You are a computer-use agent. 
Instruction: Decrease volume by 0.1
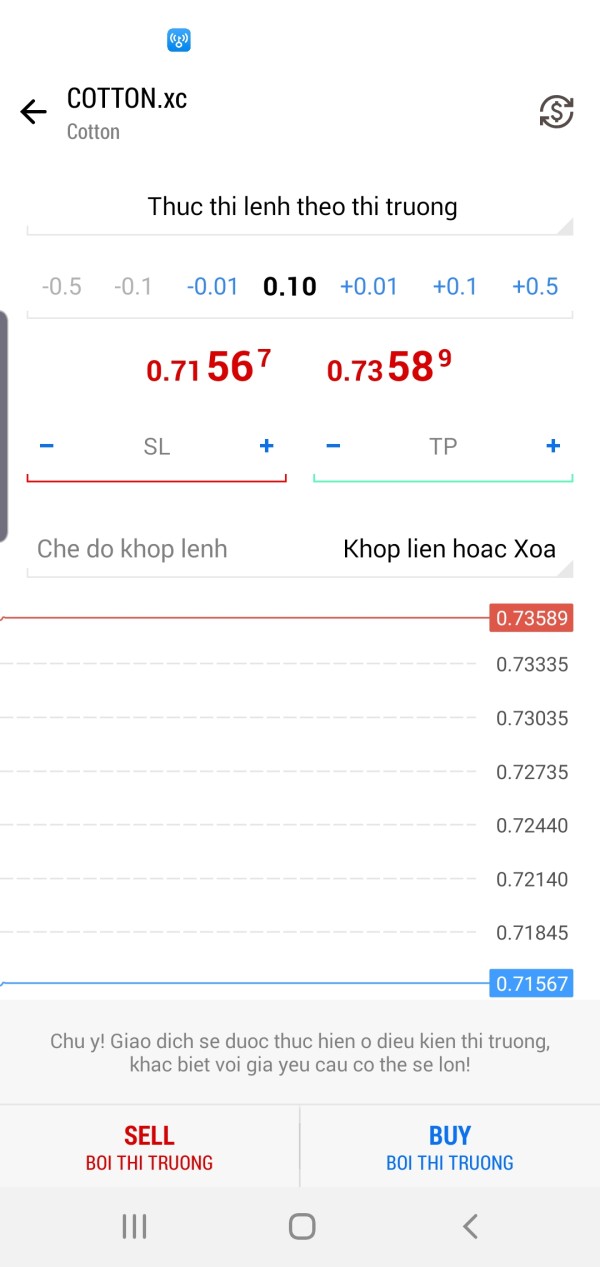[133, 287]
